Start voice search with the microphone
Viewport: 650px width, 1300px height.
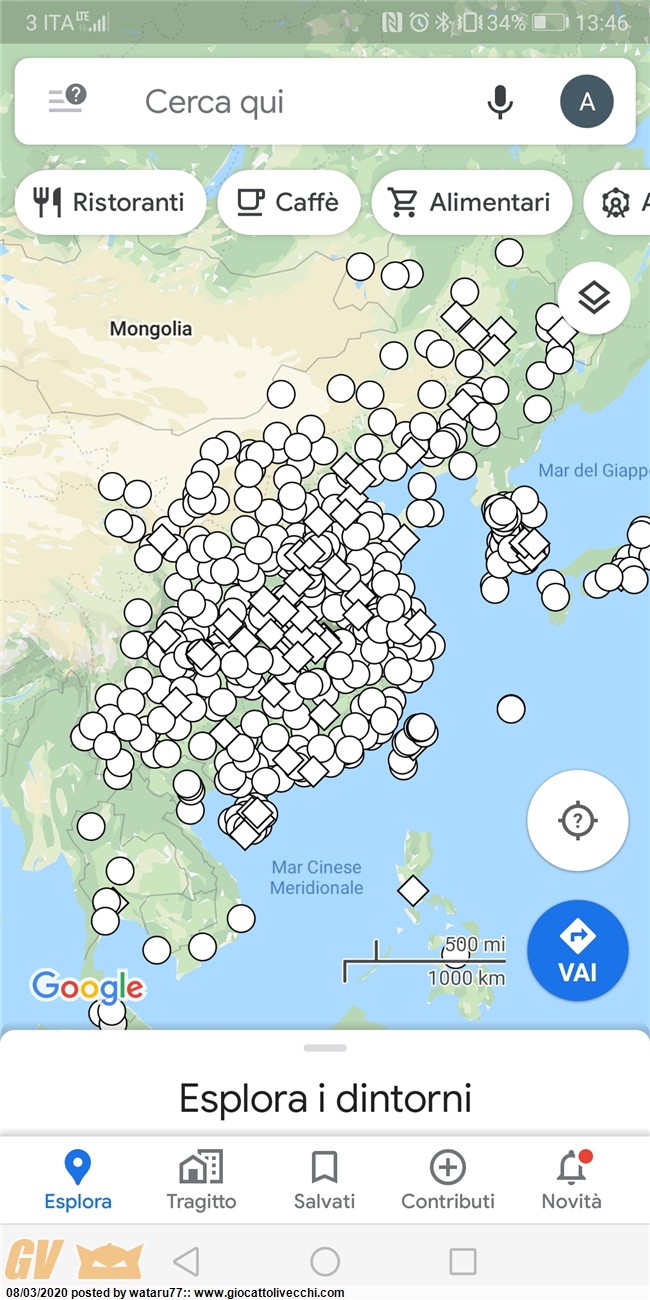click(500, 101)
